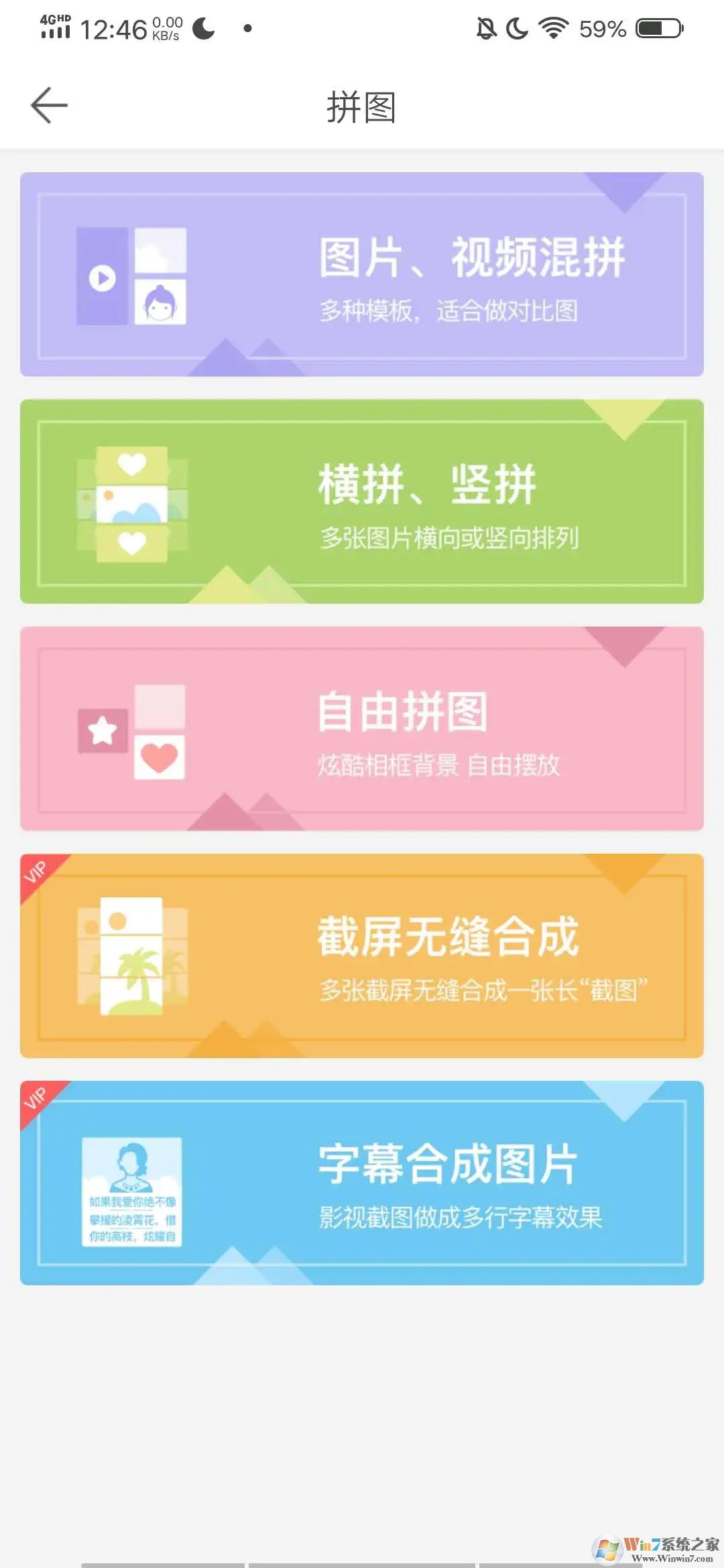The width and height of the screenshot is (724, 1568).
Task: Go back using the top-left arrow
Action: click(49, 106)
